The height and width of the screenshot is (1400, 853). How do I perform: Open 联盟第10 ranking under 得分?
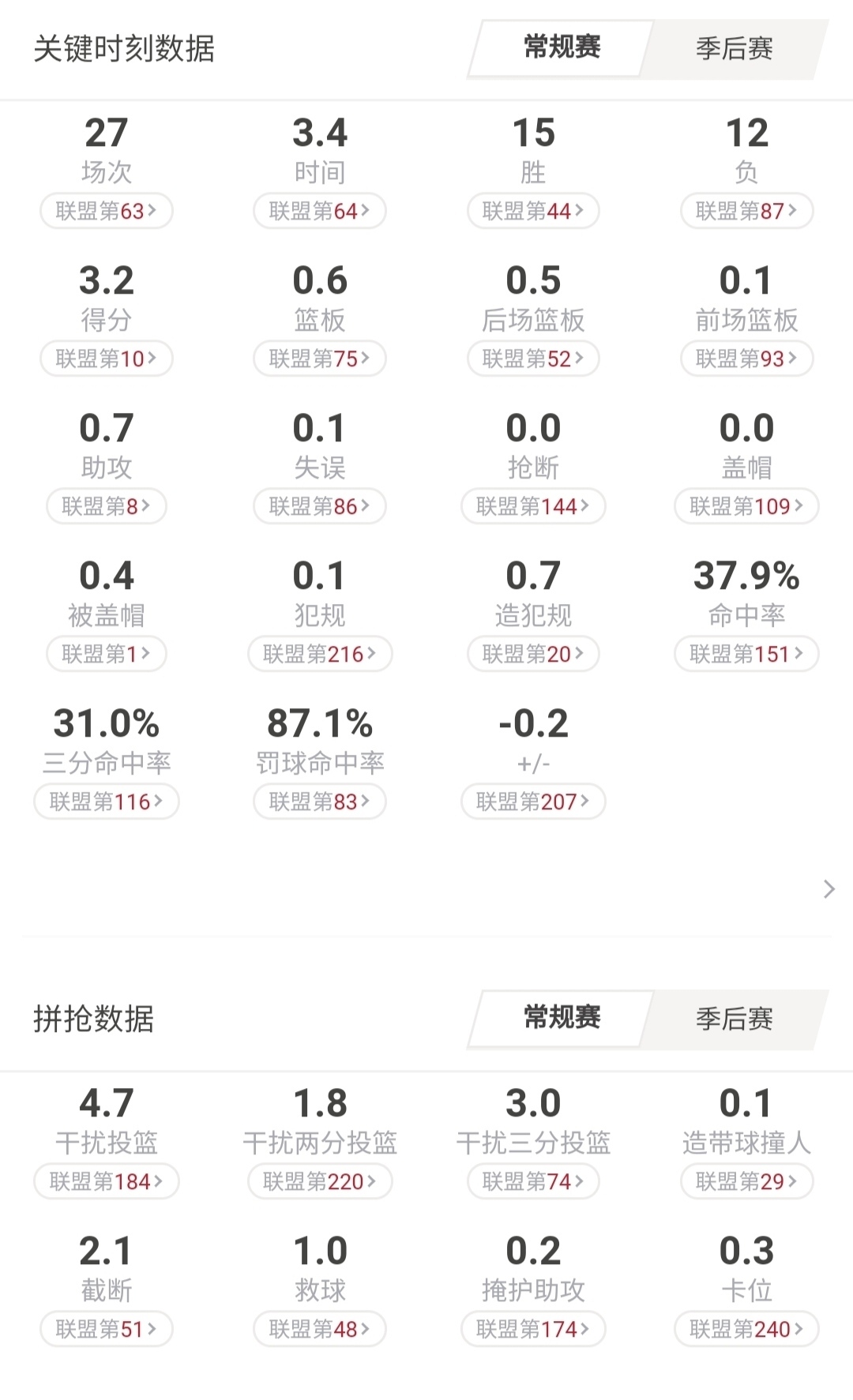click(107, 358)
